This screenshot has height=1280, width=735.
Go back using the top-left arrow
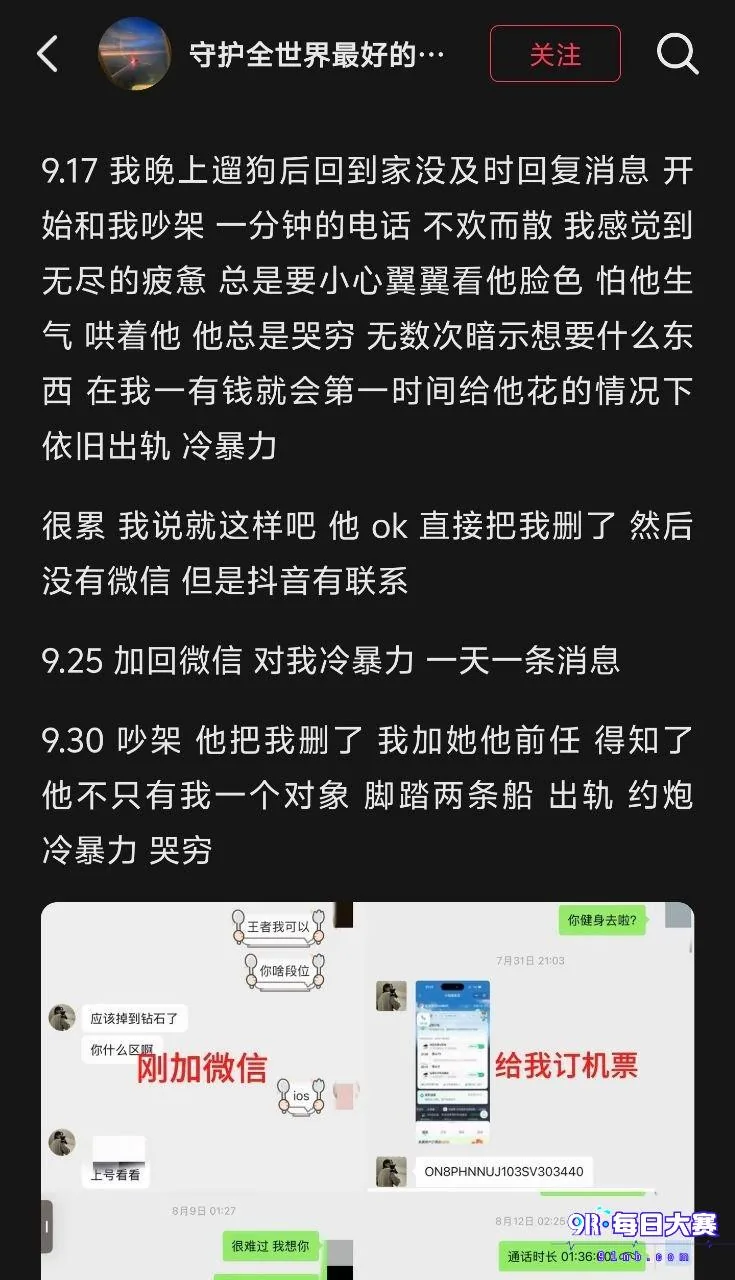(x=47, y=54)
